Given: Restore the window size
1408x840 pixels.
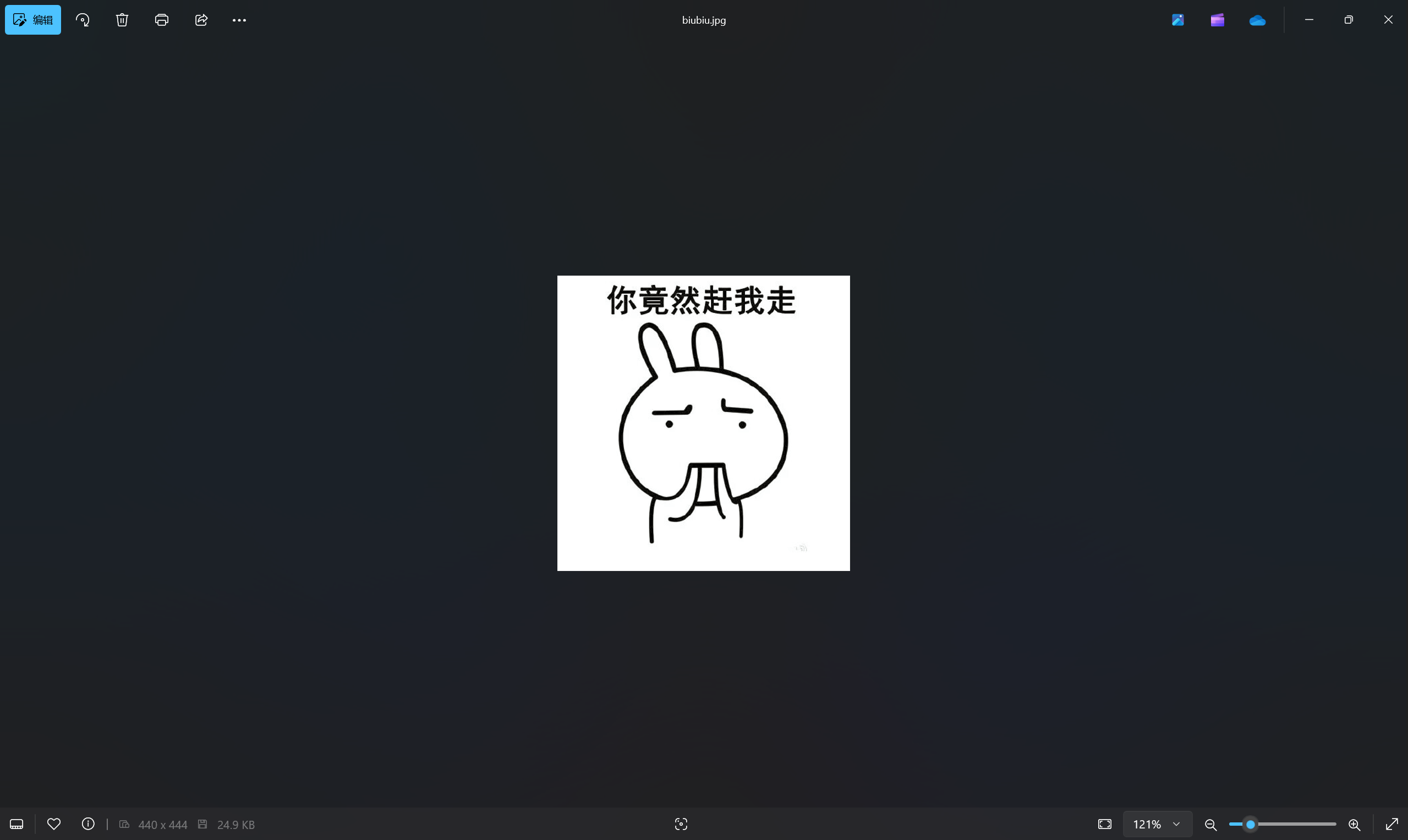Looking at the screenshot, I should click(x=1349, y=20).
